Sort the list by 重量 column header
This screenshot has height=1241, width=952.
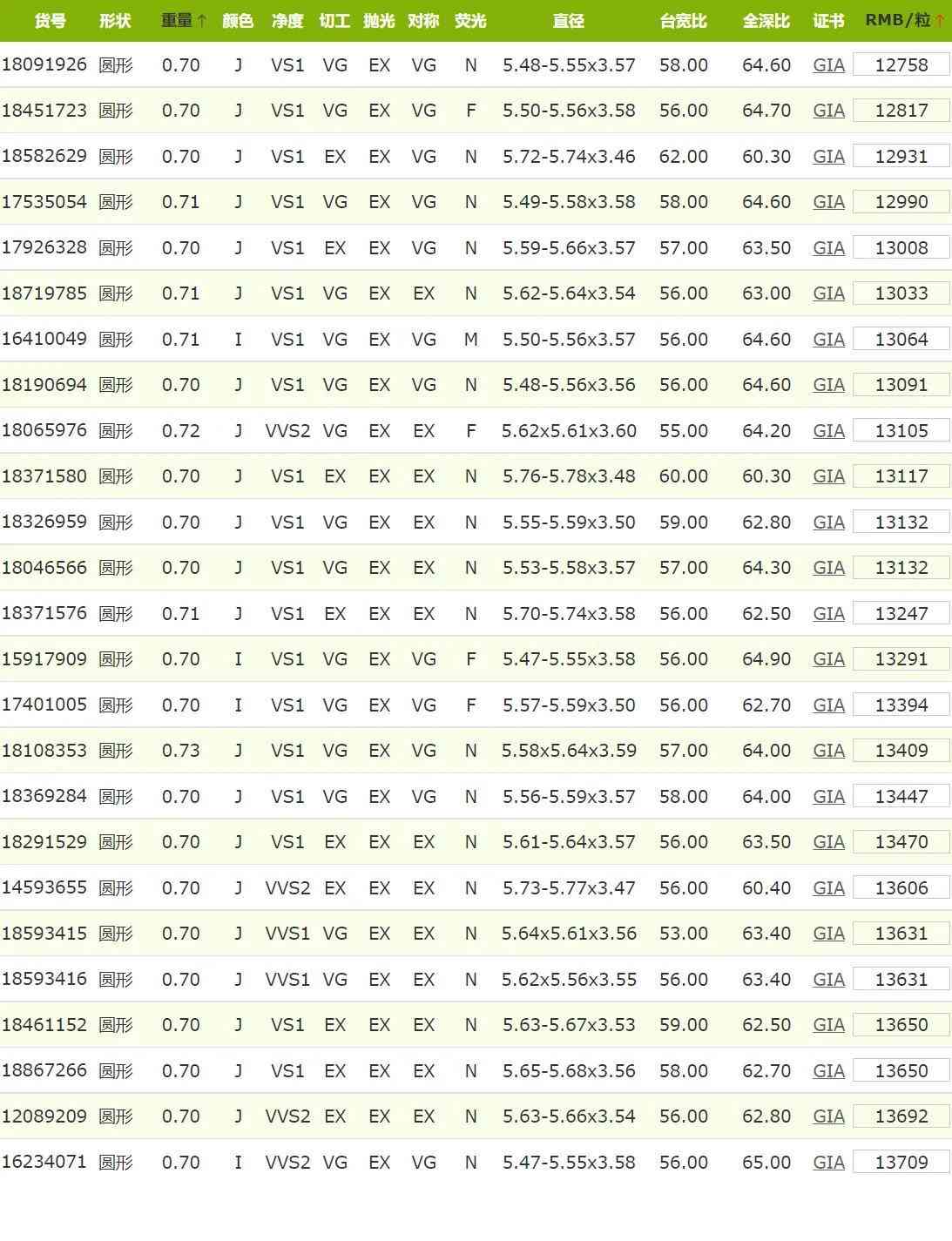pos(183,21)
